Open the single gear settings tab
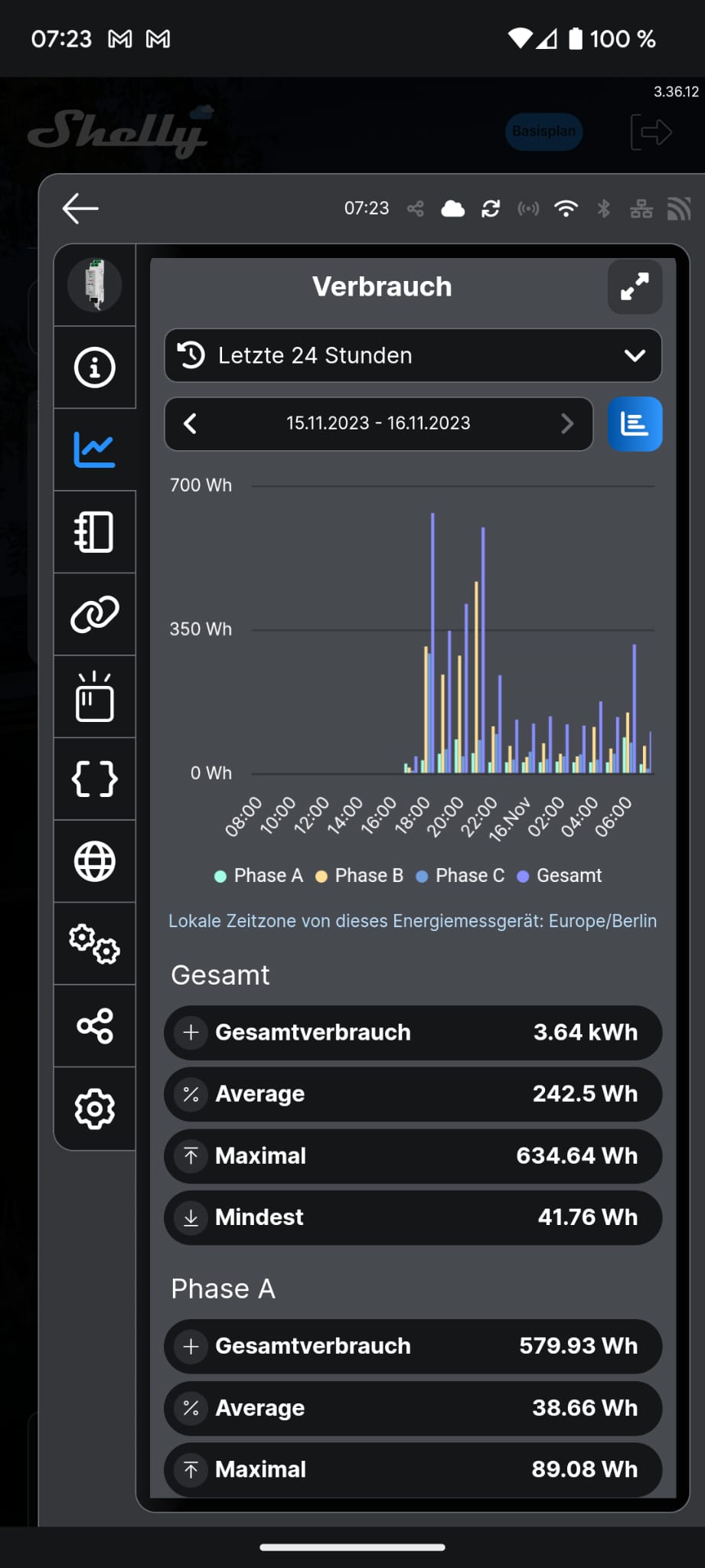Viewport: 705px width, 1568px height. click(95, 1108)
